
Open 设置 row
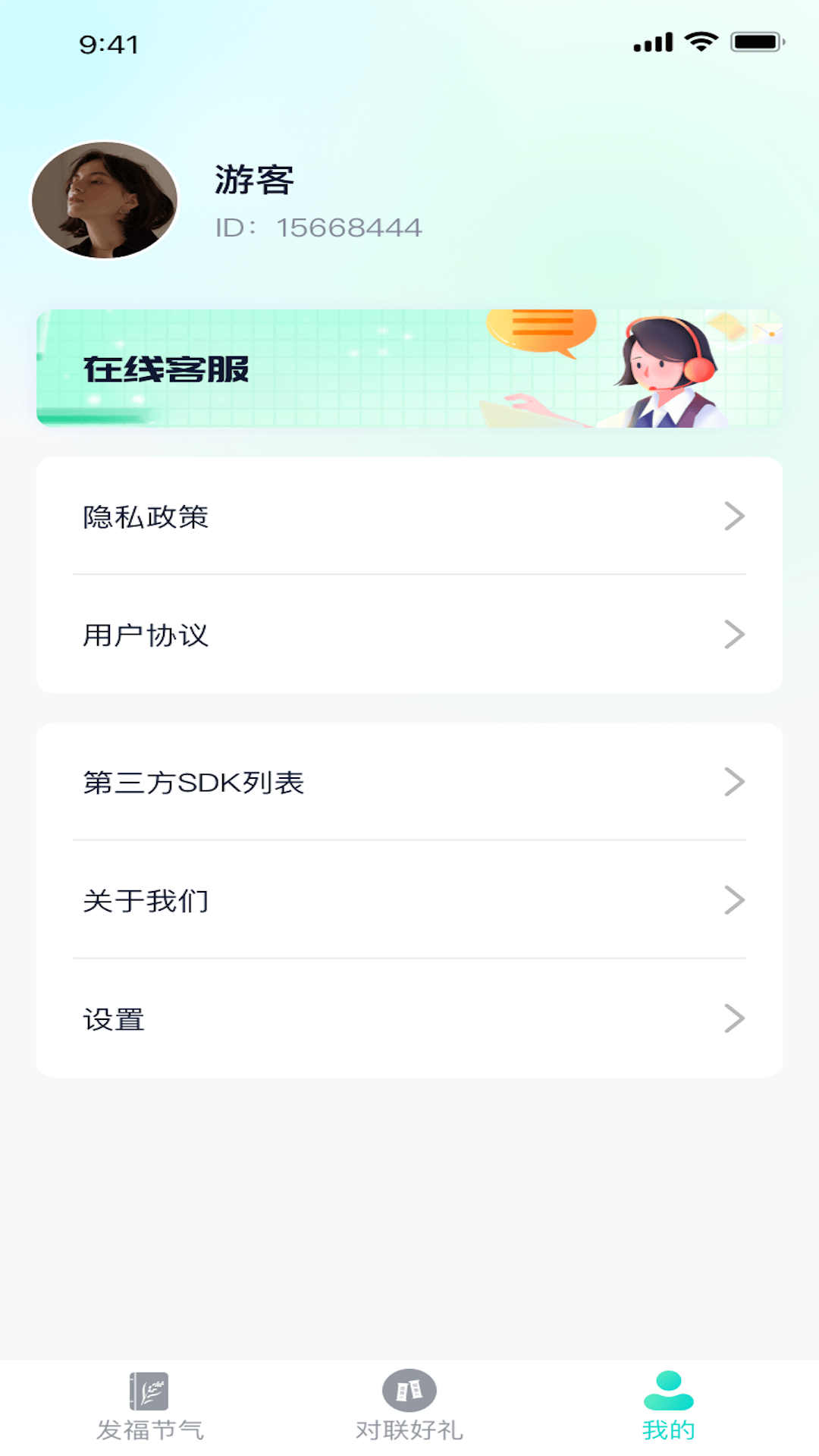click(409, 1018)
